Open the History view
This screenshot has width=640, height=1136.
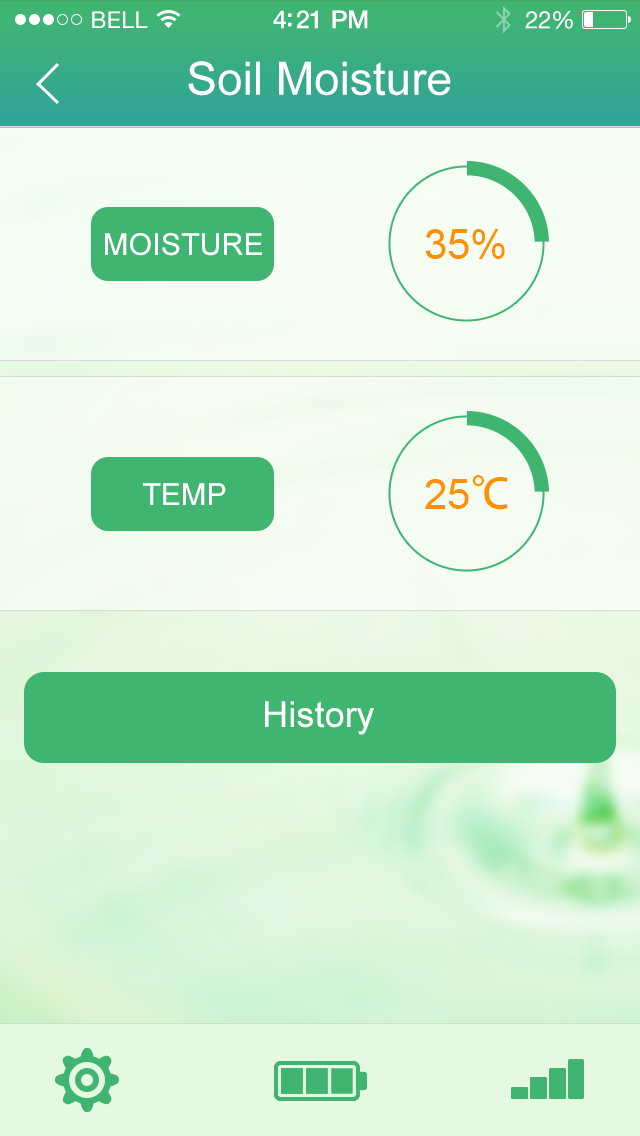click(319, 717)
